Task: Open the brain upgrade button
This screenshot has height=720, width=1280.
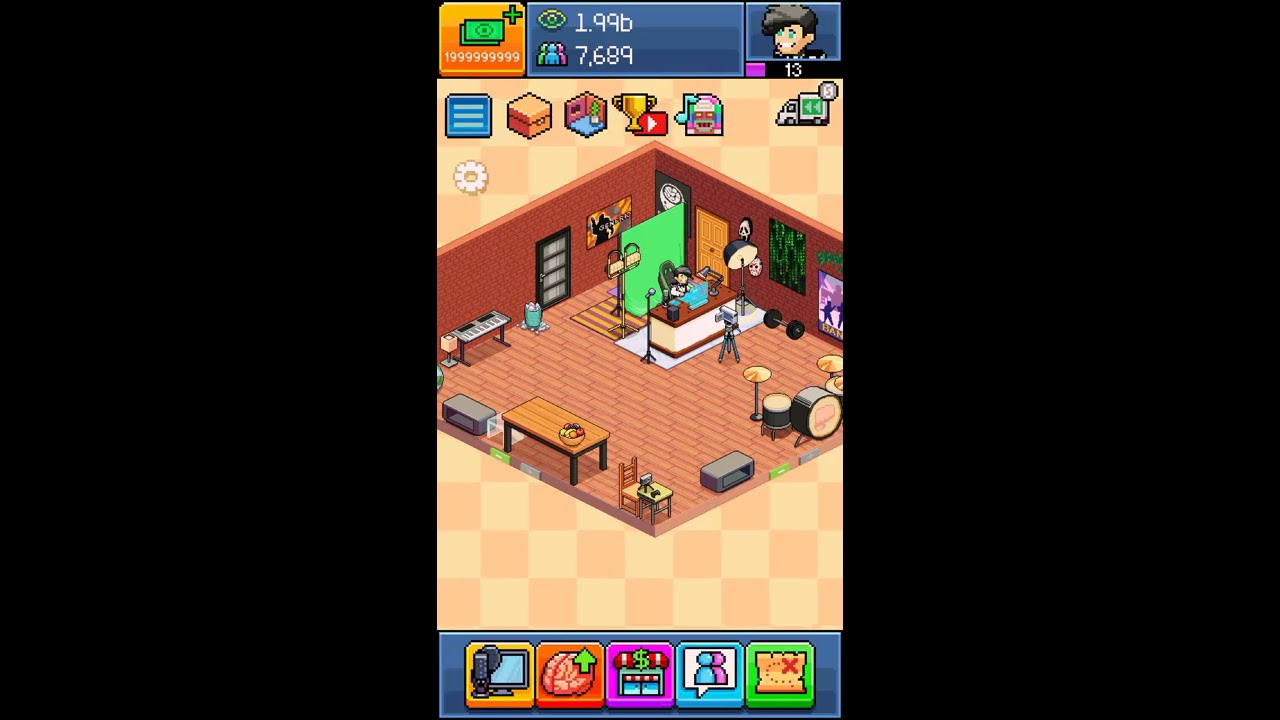Action: pos(569,675)
